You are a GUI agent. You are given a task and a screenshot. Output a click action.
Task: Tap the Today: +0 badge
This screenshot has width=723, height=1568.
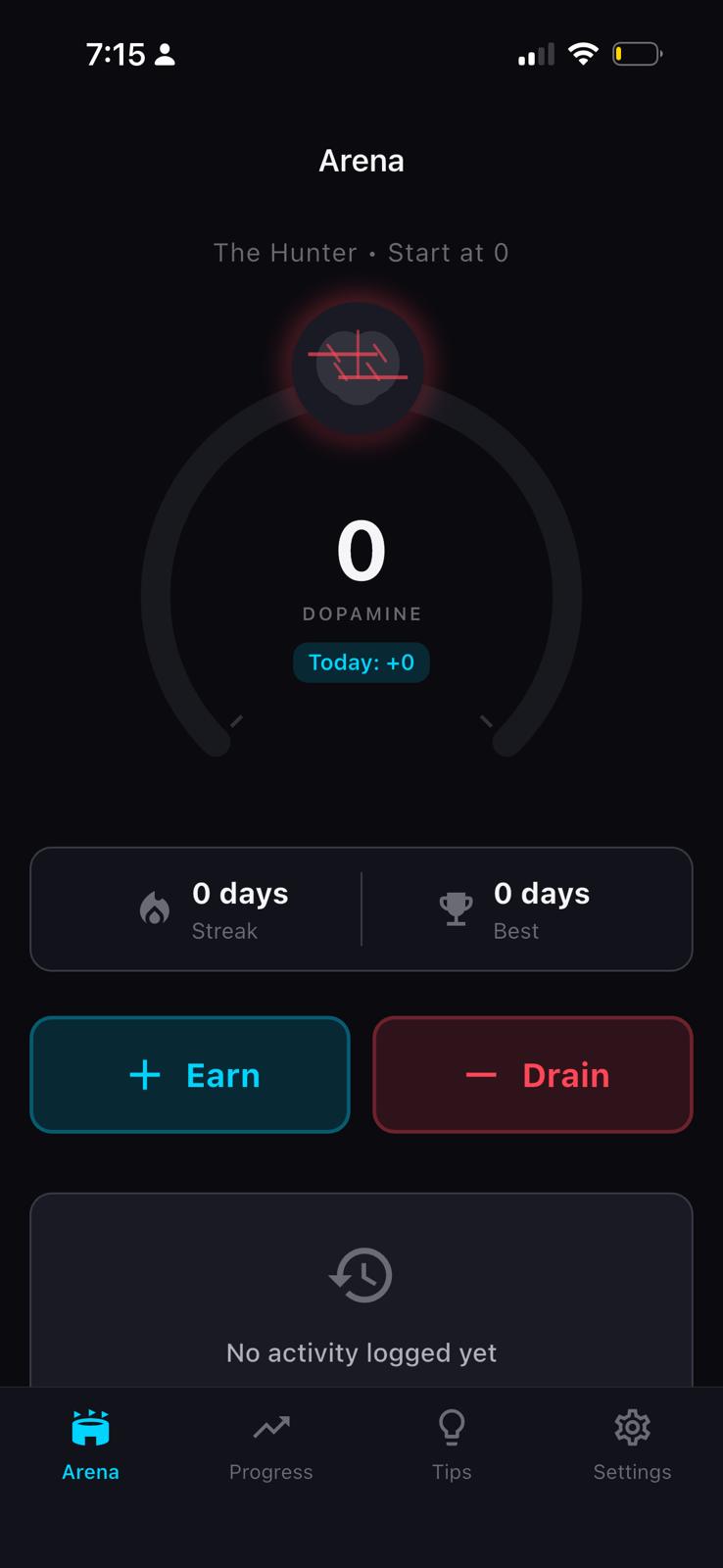361,662
